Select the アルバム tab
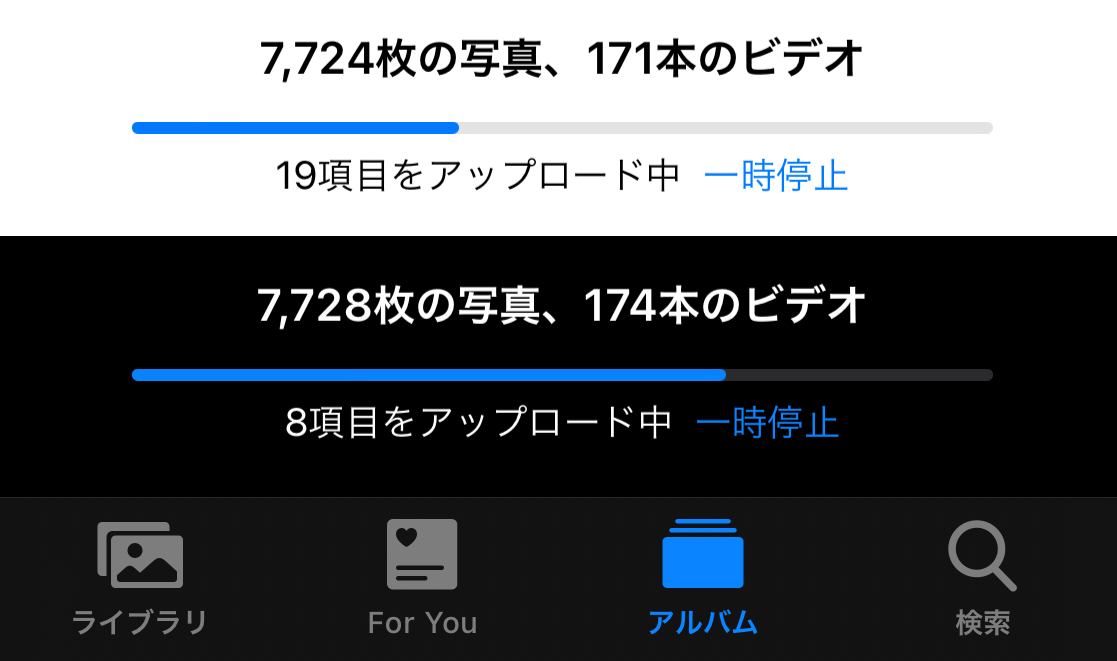1117x661 pixels. 702,578
